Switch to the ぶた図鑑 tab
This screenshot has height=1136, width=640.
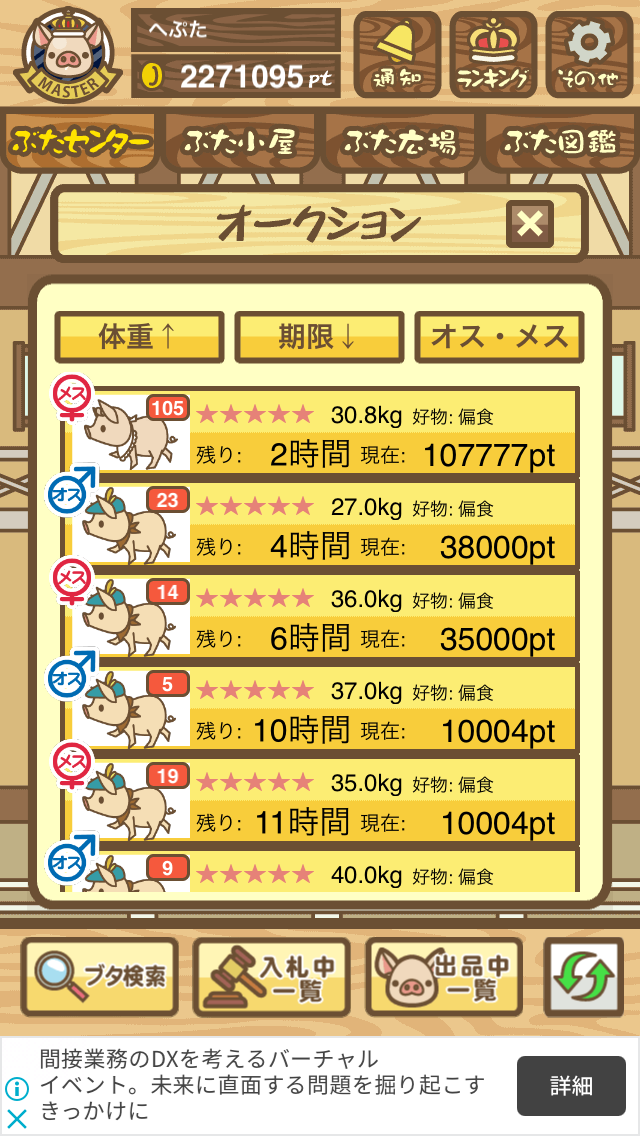pos(560,142)
